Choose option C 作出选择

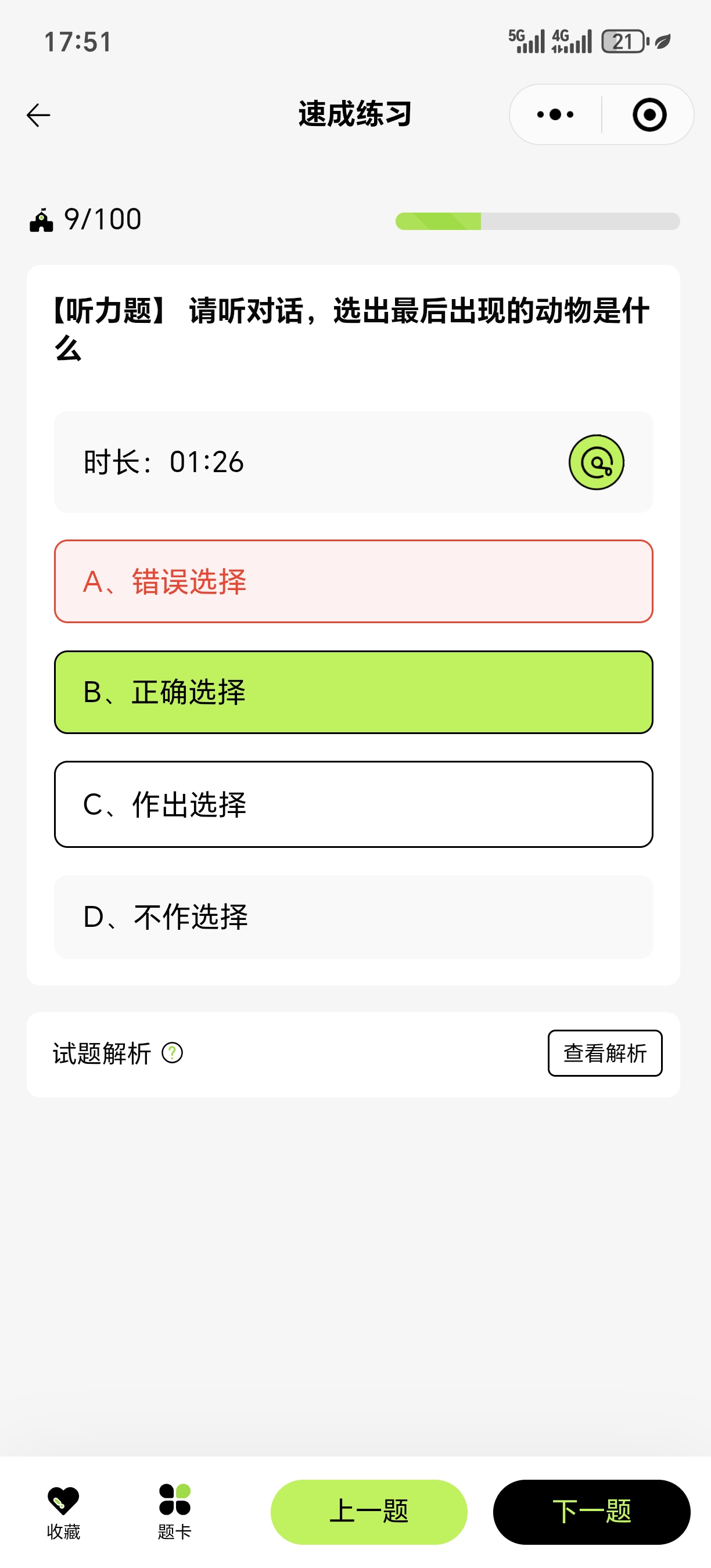click(354, 804)
